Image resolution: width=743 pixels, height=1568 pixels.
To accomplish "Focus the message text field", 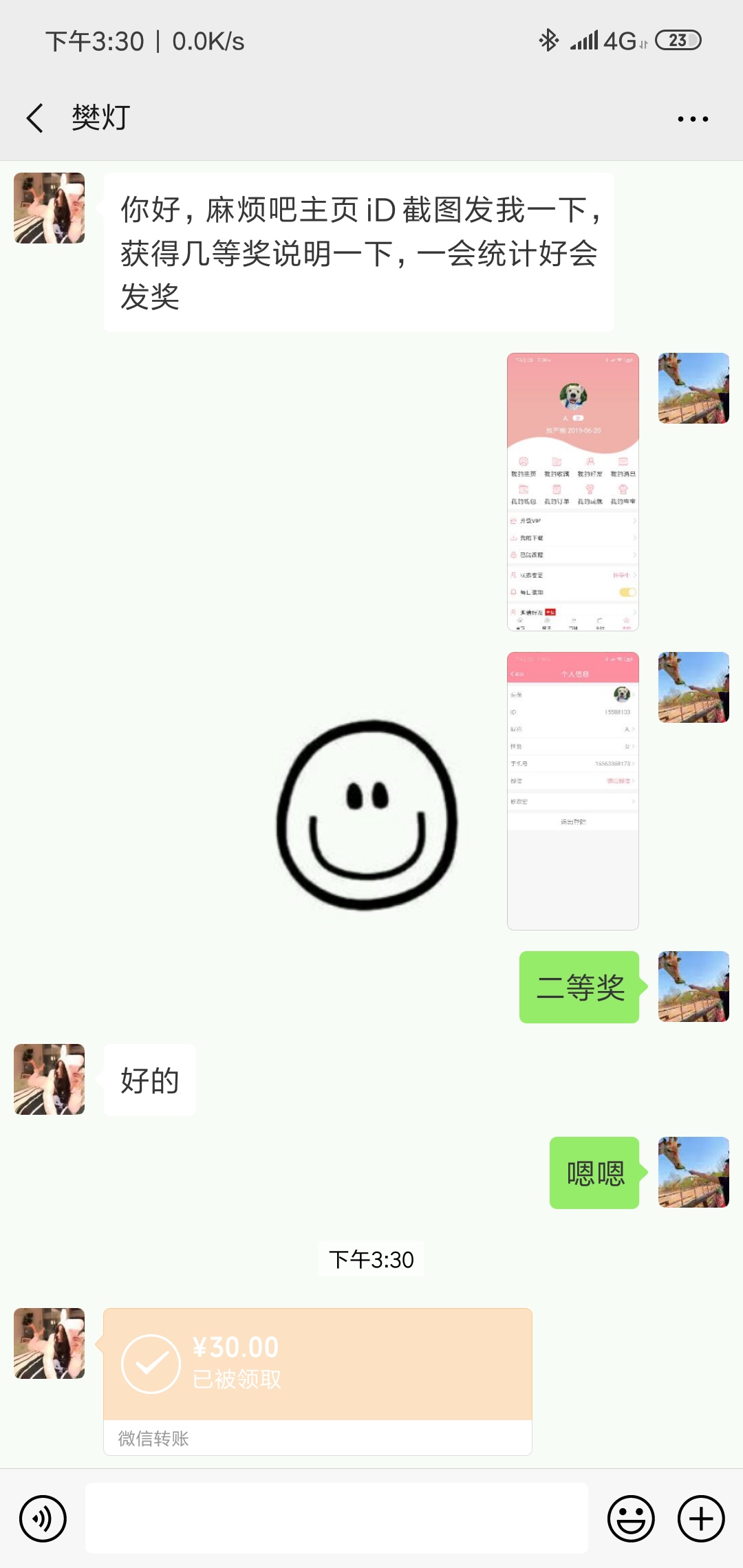I will point(336,1518).
